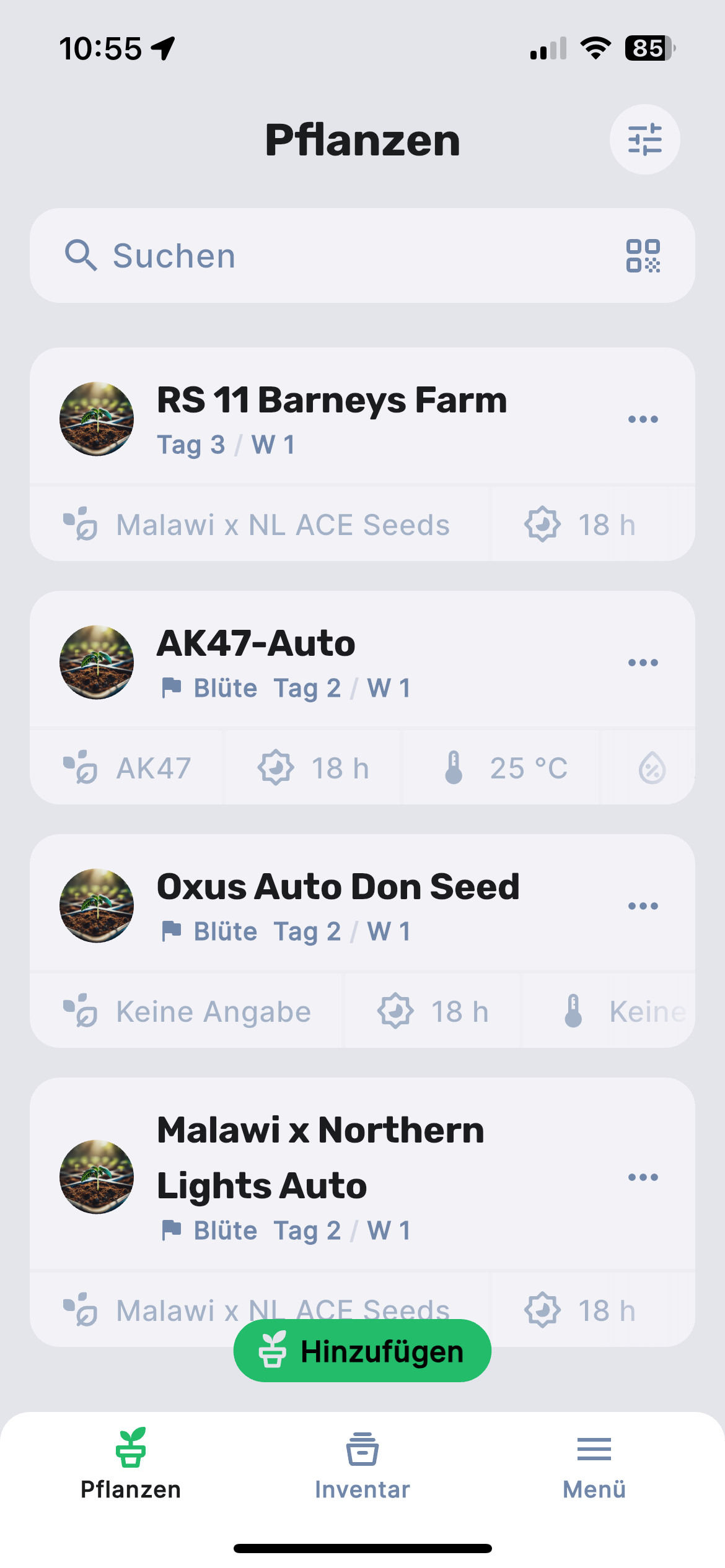
Task: Open the AK47-Auto plant card
Action: [257, 644]
